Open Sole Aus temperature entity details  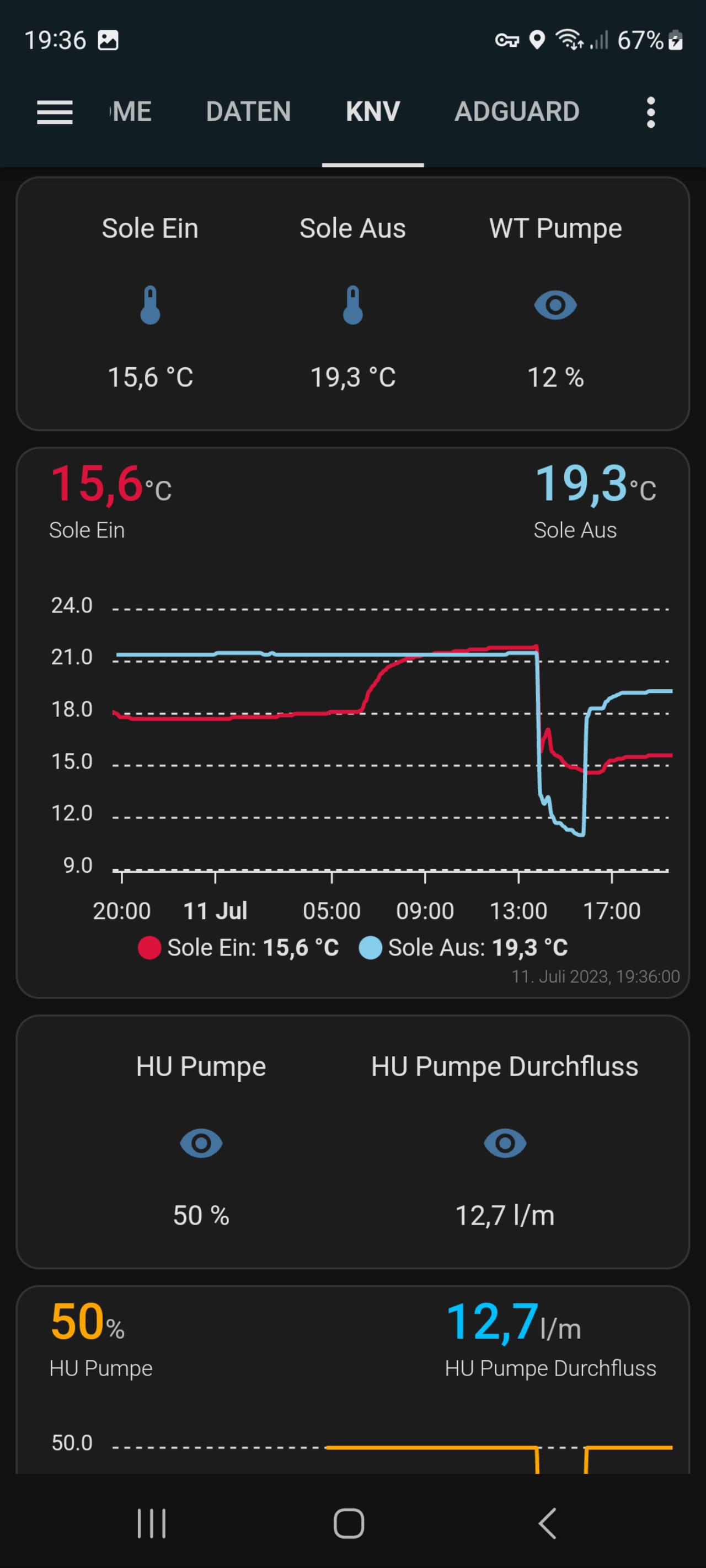point(352,304)
